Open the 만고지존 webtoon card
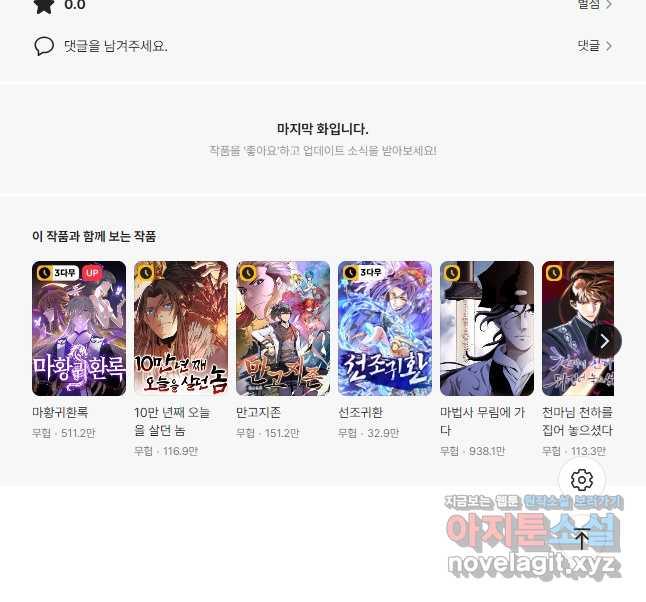 pyautogui.click(x=283, y=329)
